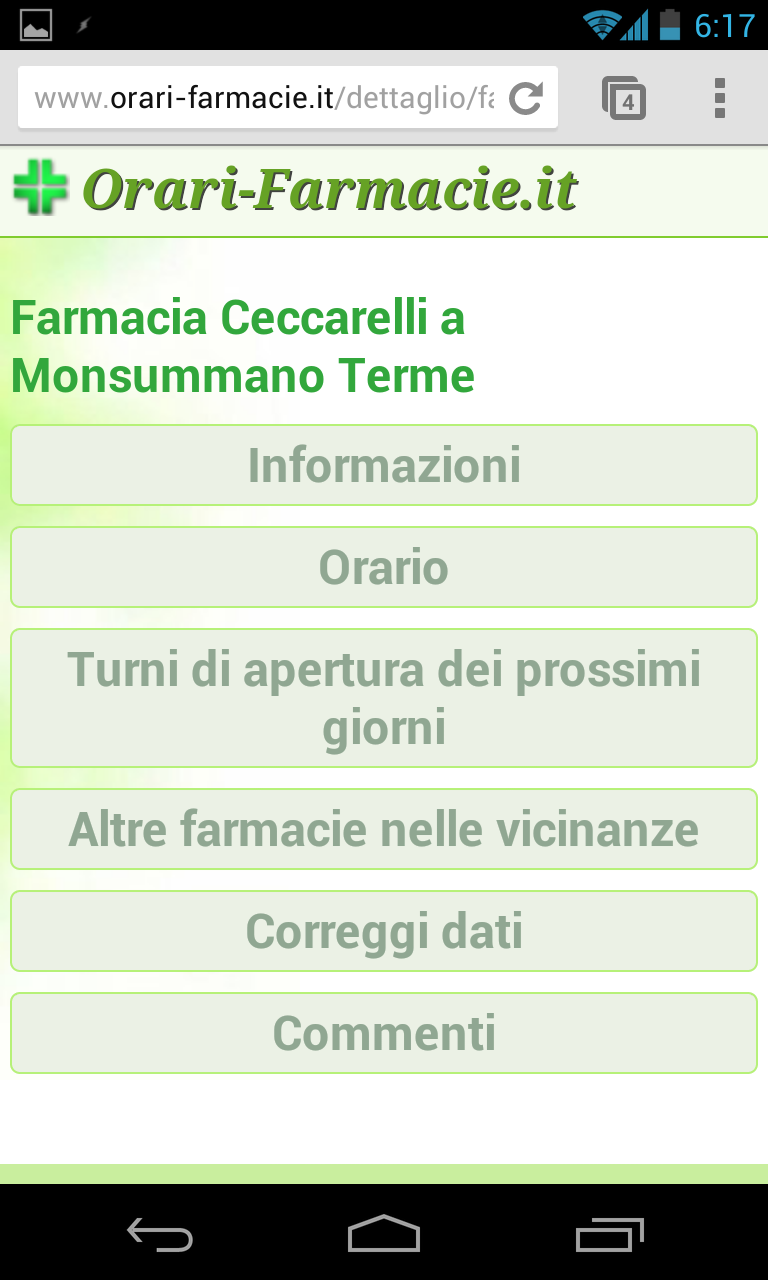Select the Correggi dati section
Screen dimensions: 768x1280
click(x=384, y=931)
